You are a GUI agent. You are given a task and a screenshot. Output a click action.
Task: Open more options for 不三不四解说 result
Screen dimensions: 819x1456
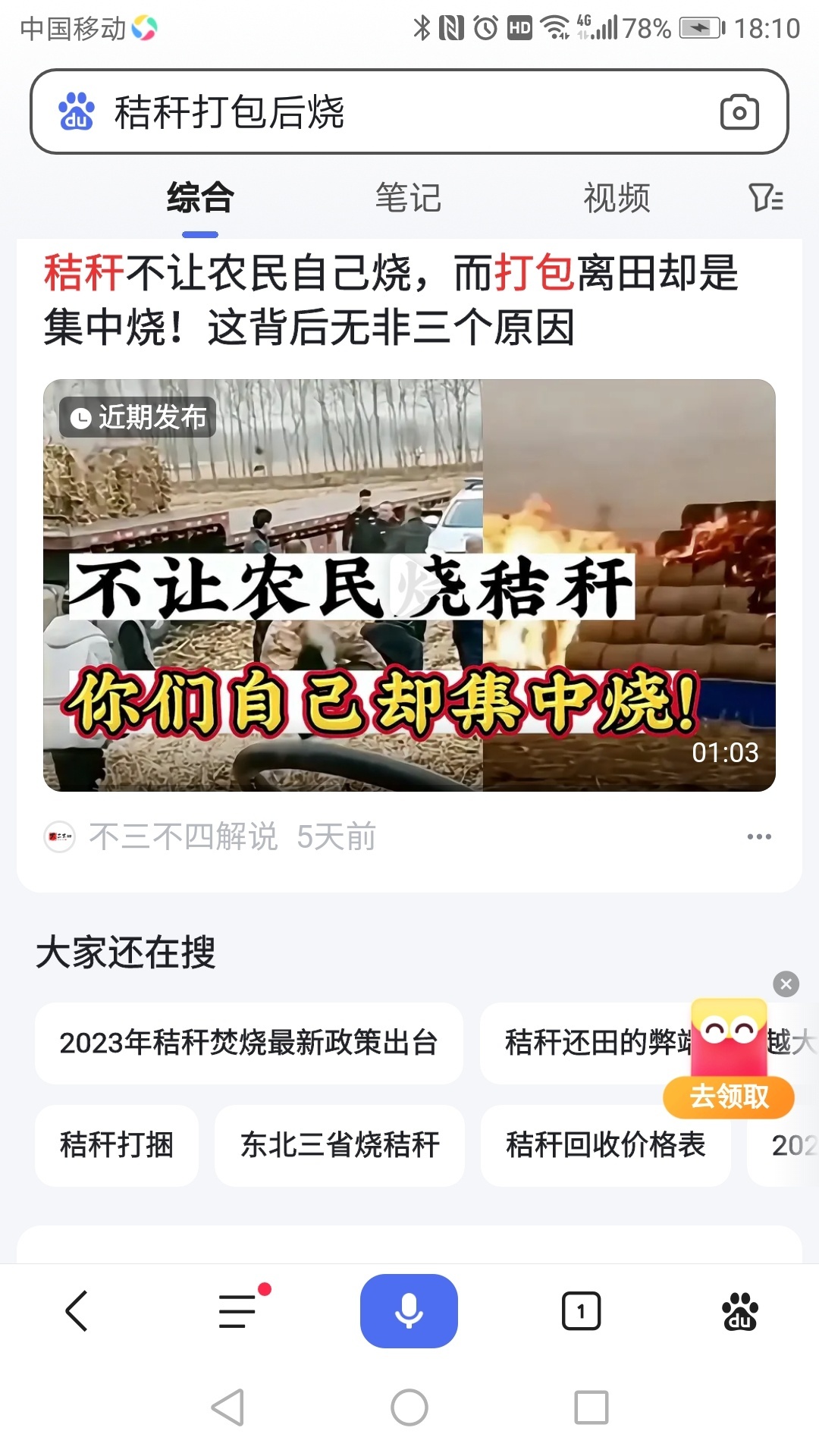point(758,837)
